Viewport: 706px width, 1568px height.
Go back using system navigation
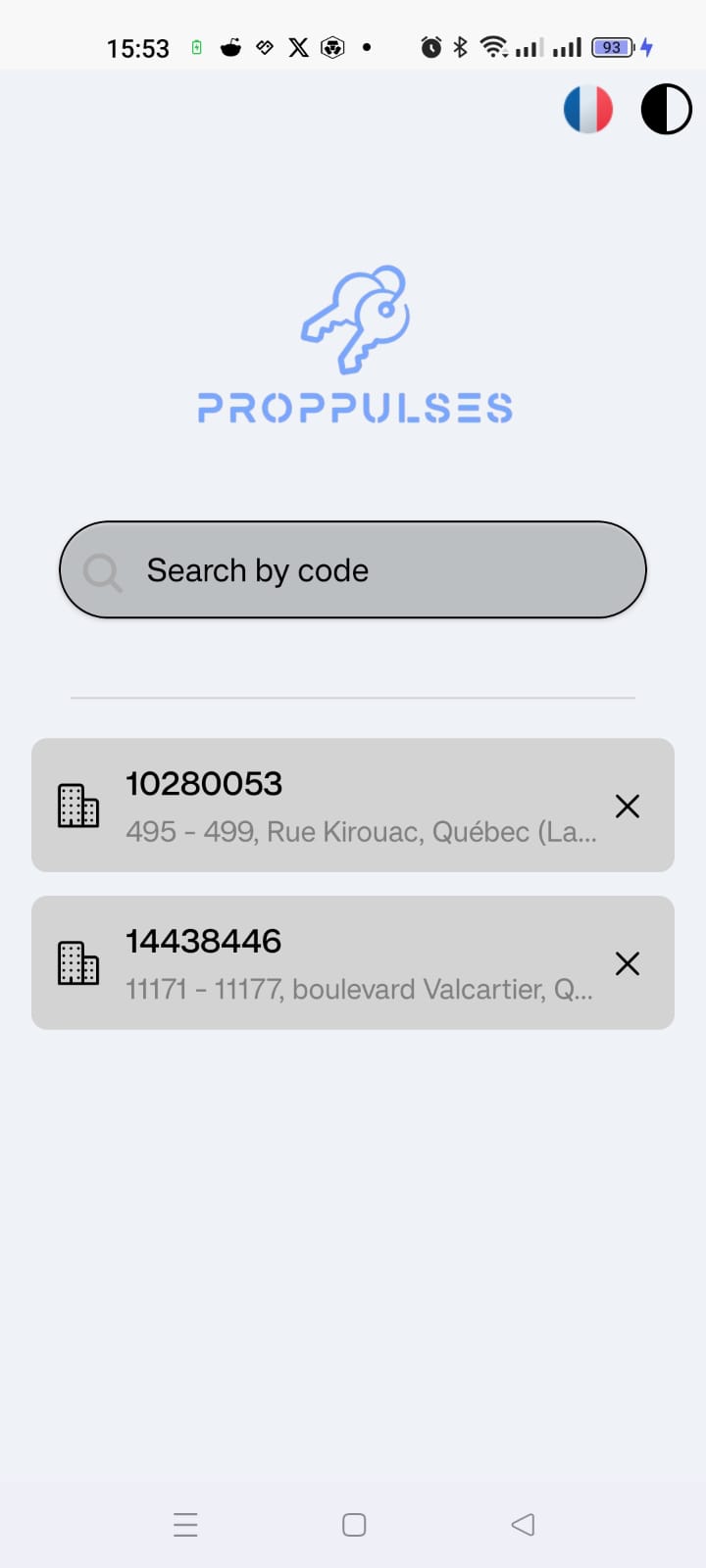coord(523,1525)
